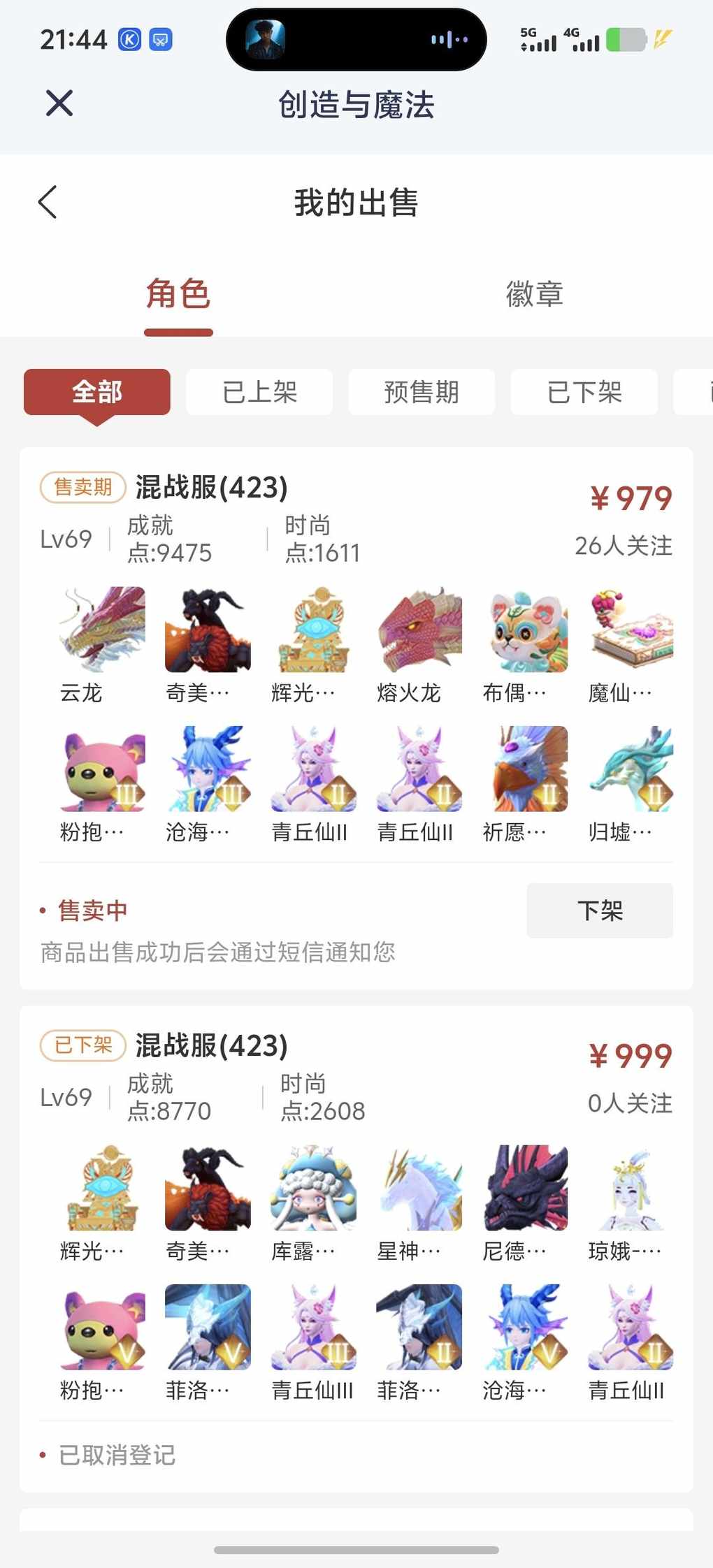This screenshot has height=1568, width=713.
Task: Switch to the 徽章 tab
Action: pyautogui.click(x=534, y=294)
